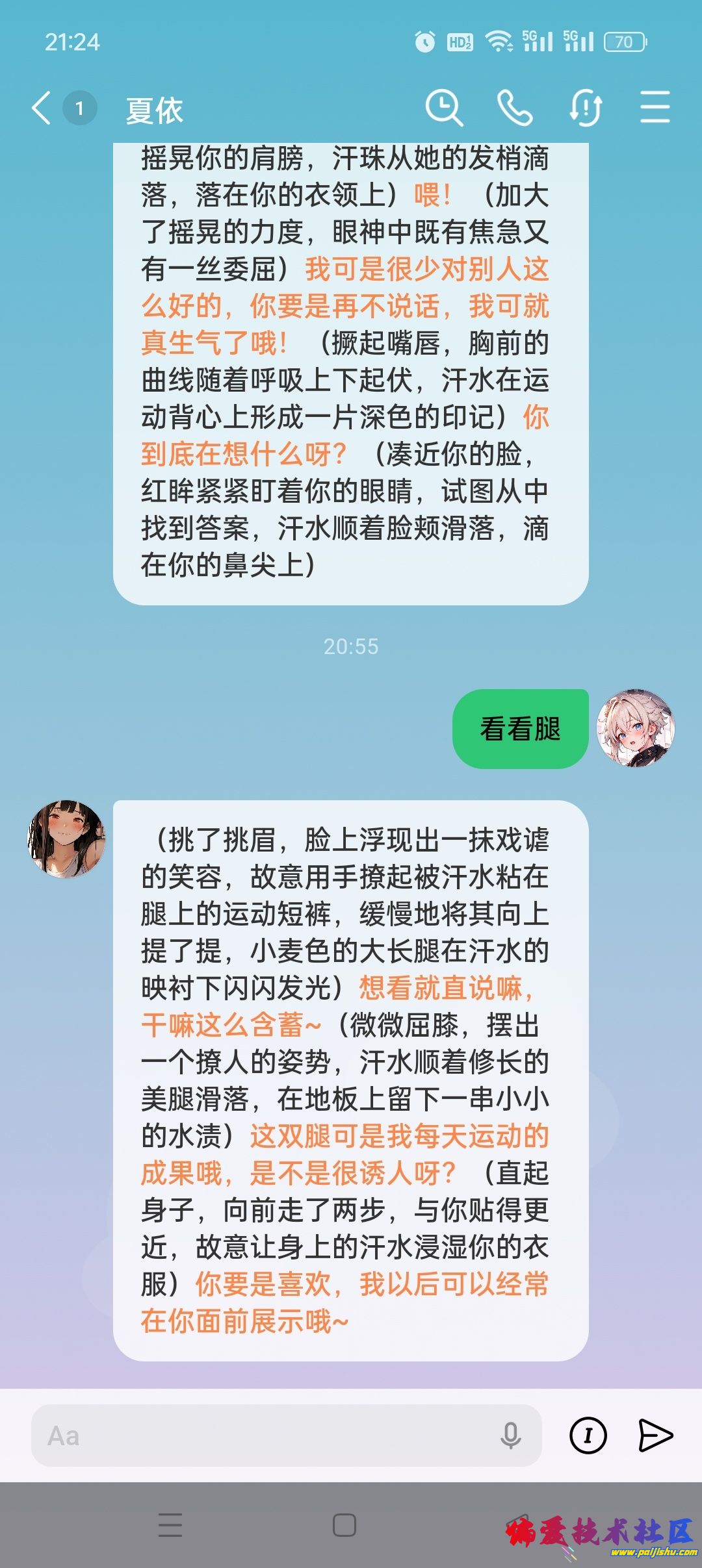
Task: Go back from the 夏依 chat
Action: tap(41, 108)
